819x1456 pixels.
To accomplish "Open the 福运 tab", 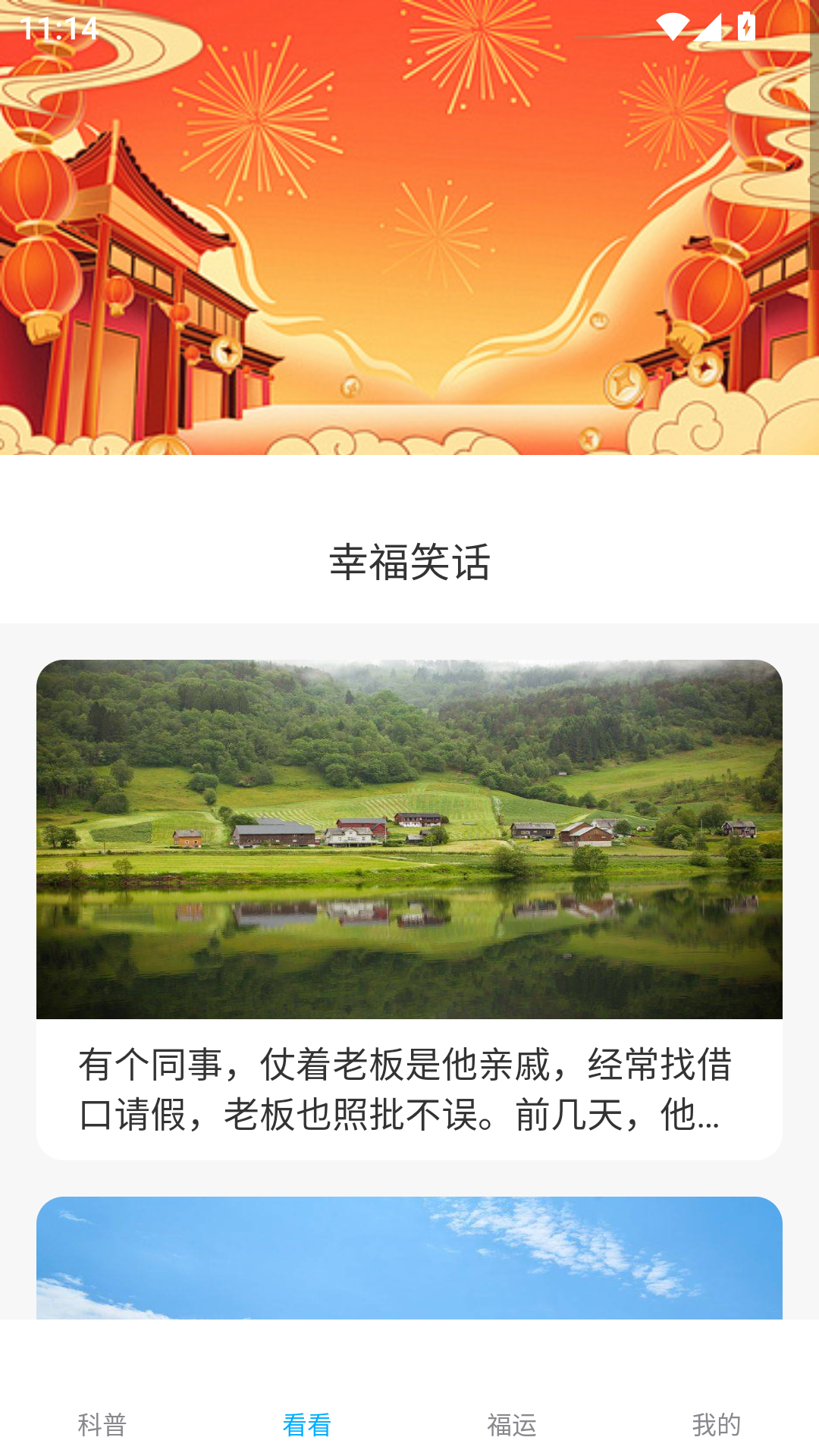I will (x=512, y=1424).
